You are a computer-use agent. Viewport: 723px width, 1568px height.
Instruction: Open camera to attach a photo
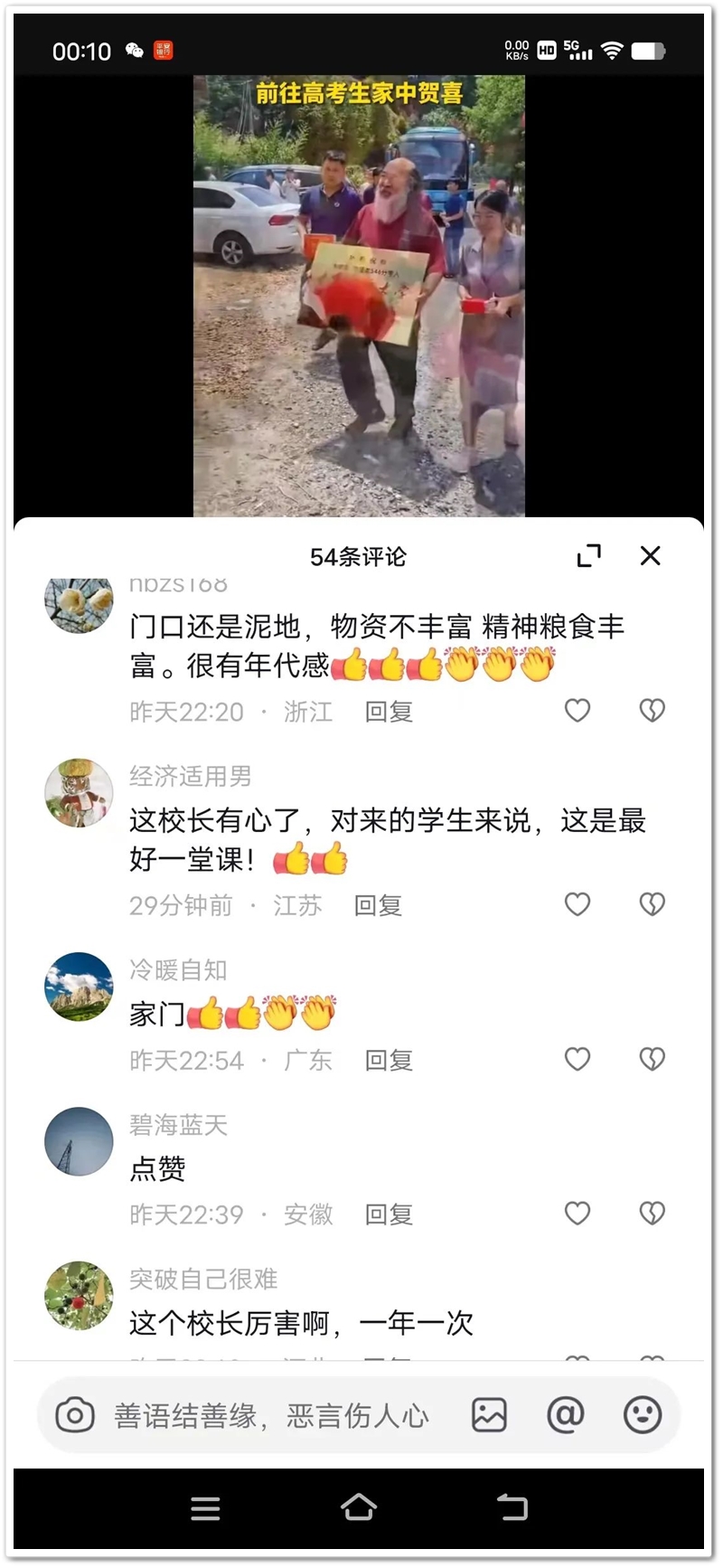click(x=75, y=1416)
